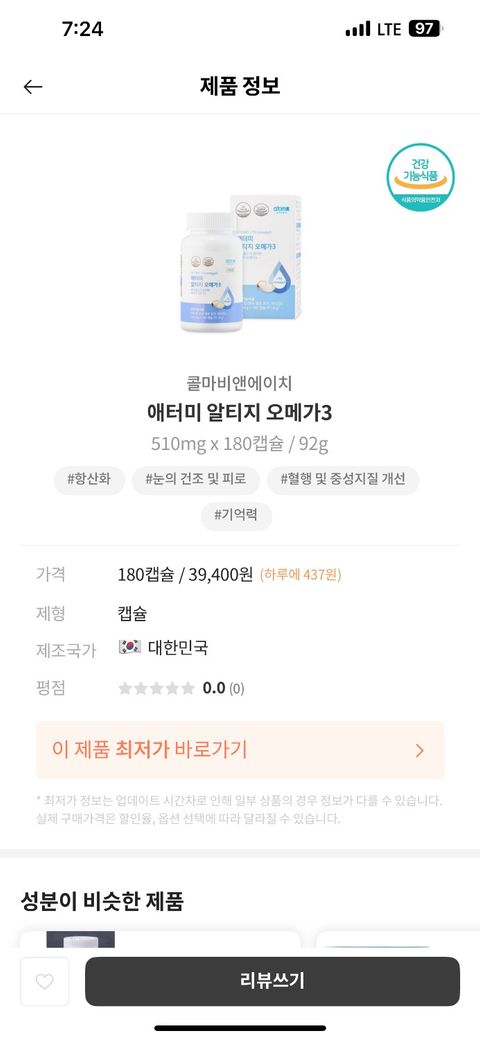Select the #항산화 tag chip
Image resolution: width=480 pixels, height=1040 pixels.
90,480
